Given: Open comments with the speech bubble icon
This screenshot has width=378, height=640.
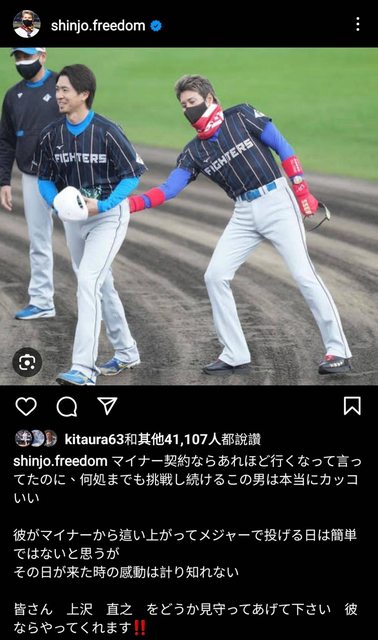Looking at the screenshot, I should click(67, 406).
